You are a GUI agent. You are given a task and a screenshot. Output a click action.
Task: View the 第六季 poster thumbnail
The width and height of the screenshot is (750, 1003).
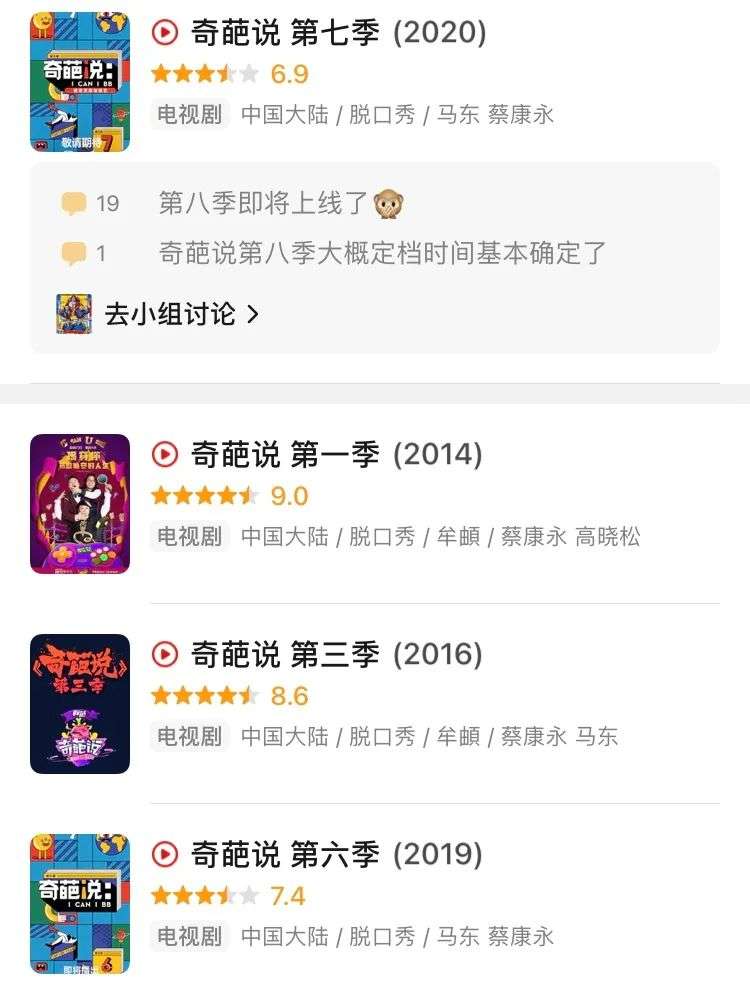[x=80, y=903]
